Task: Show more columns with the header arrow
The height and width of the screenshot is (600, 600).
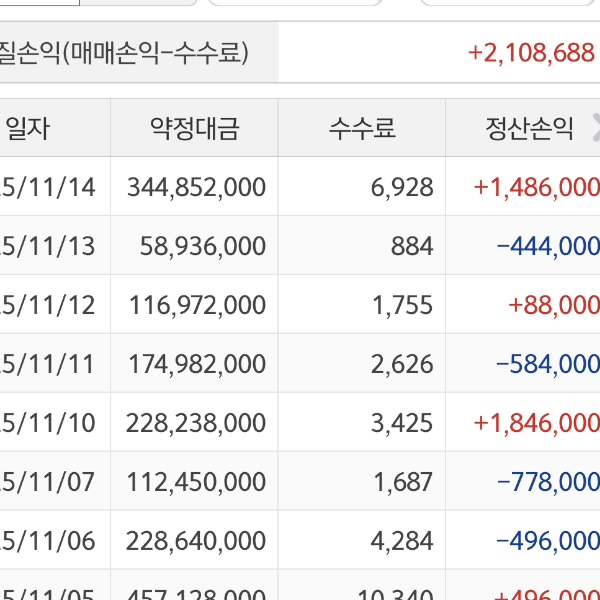Action: 595,127
